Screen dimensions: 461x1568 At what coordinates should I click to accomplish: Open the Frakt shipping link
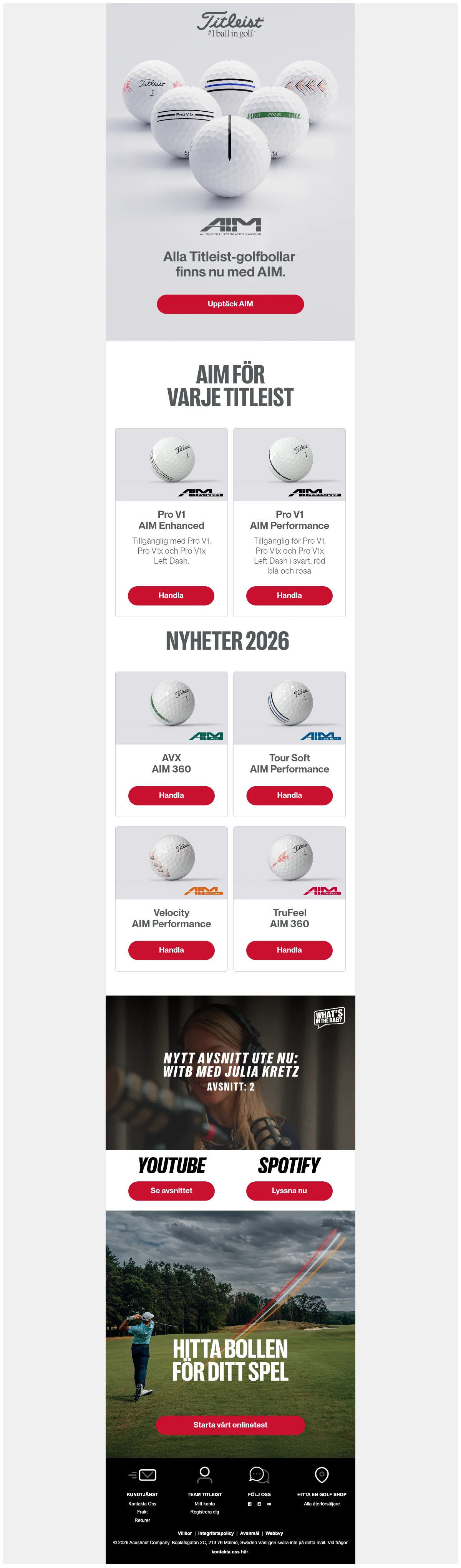click(x=142, y=1512)
